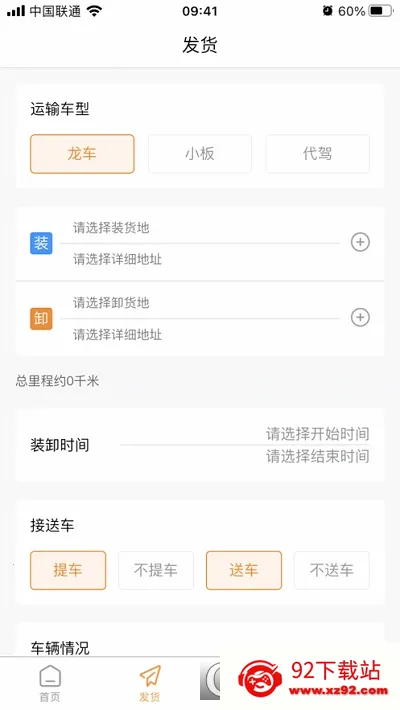This screenshot has width=400, height=710.
Task: Choose the 小板 vehicle type
Action: pos(200,154)
